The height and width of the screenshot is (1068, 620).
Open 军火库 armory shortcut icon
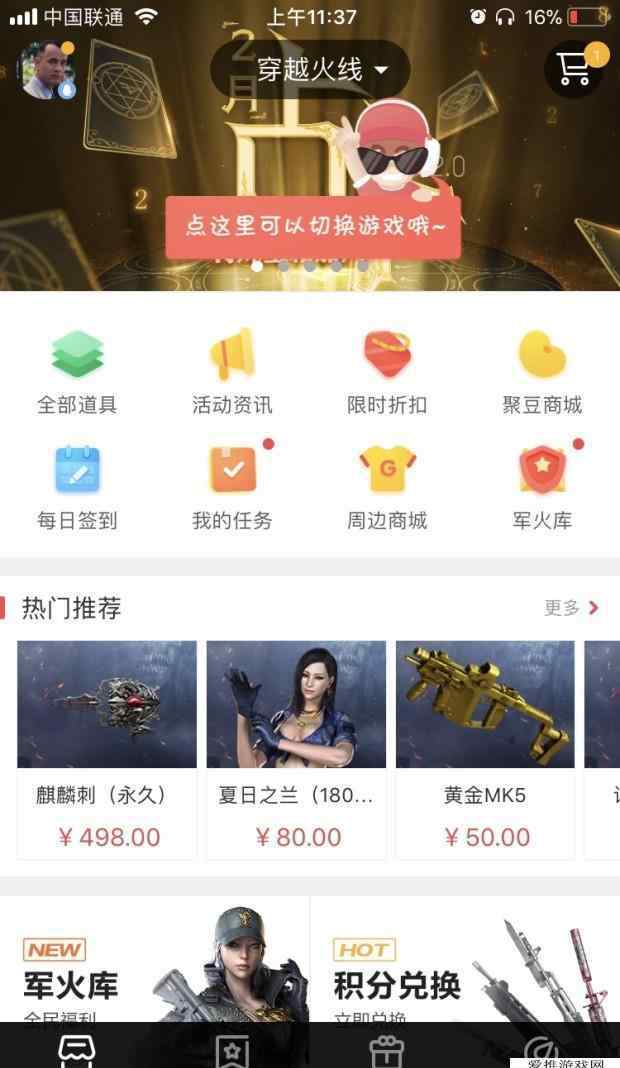[x=542, y=487]
